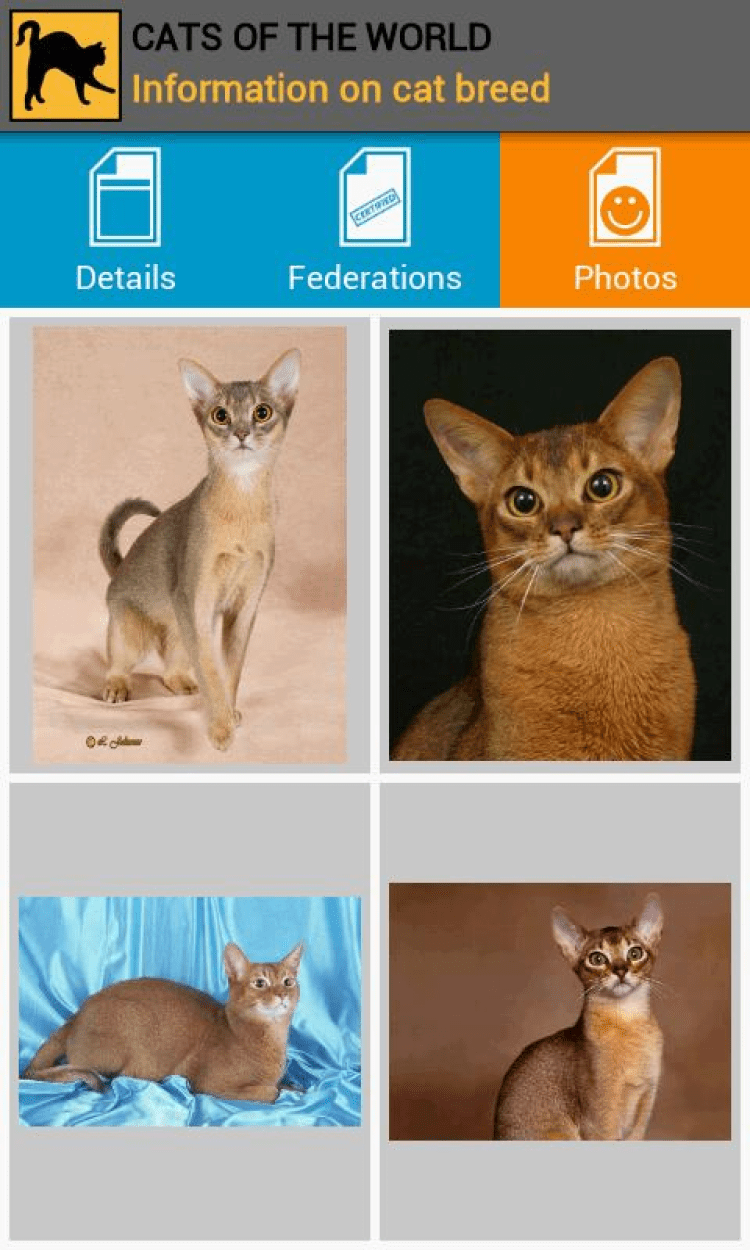
Task: Enlarge the sitting cat photo on brown background
Action: click(560, 1010)
